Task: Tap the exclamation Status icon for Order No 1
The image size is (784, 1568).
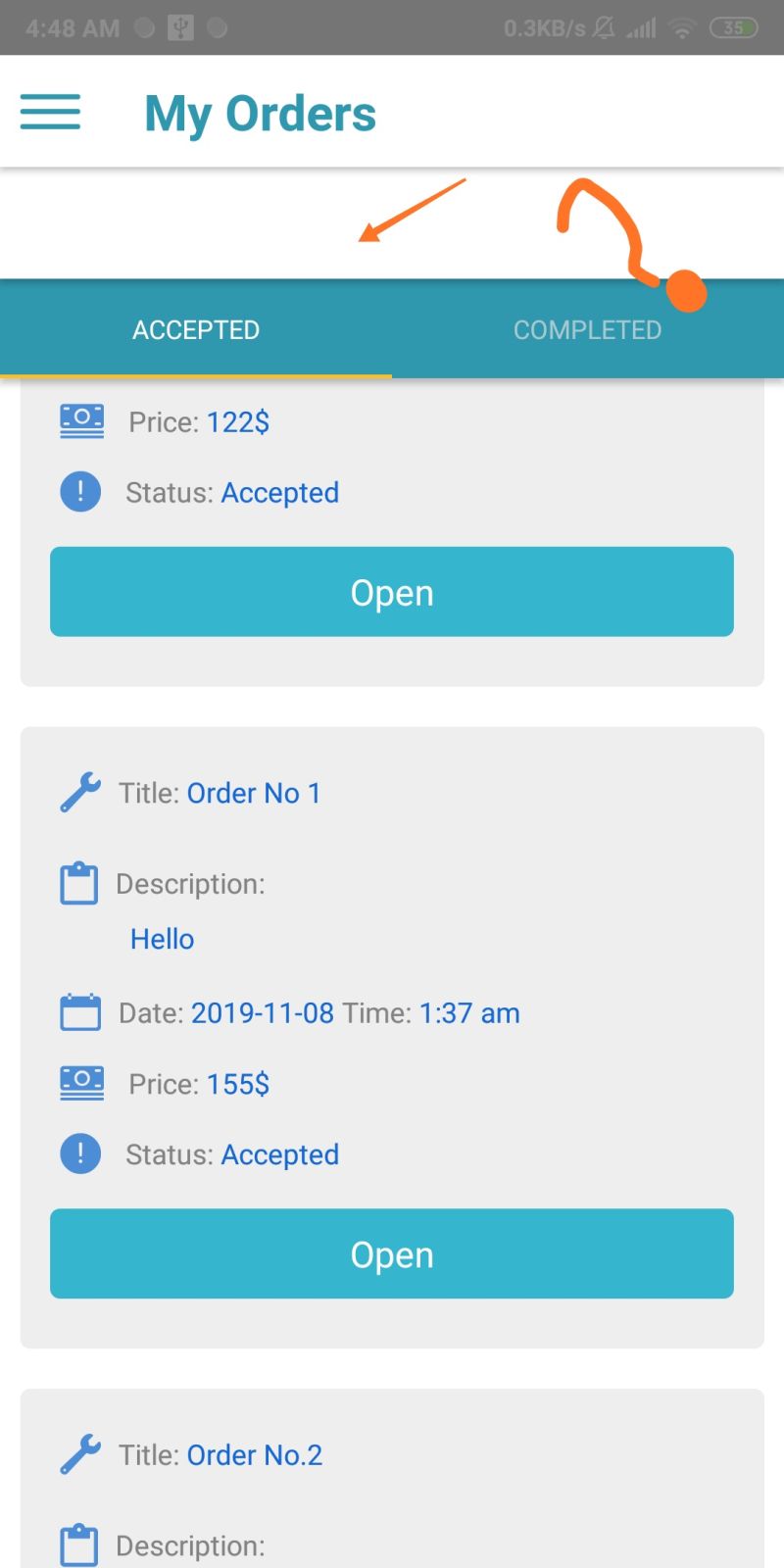Action: tap(79, 1153)
